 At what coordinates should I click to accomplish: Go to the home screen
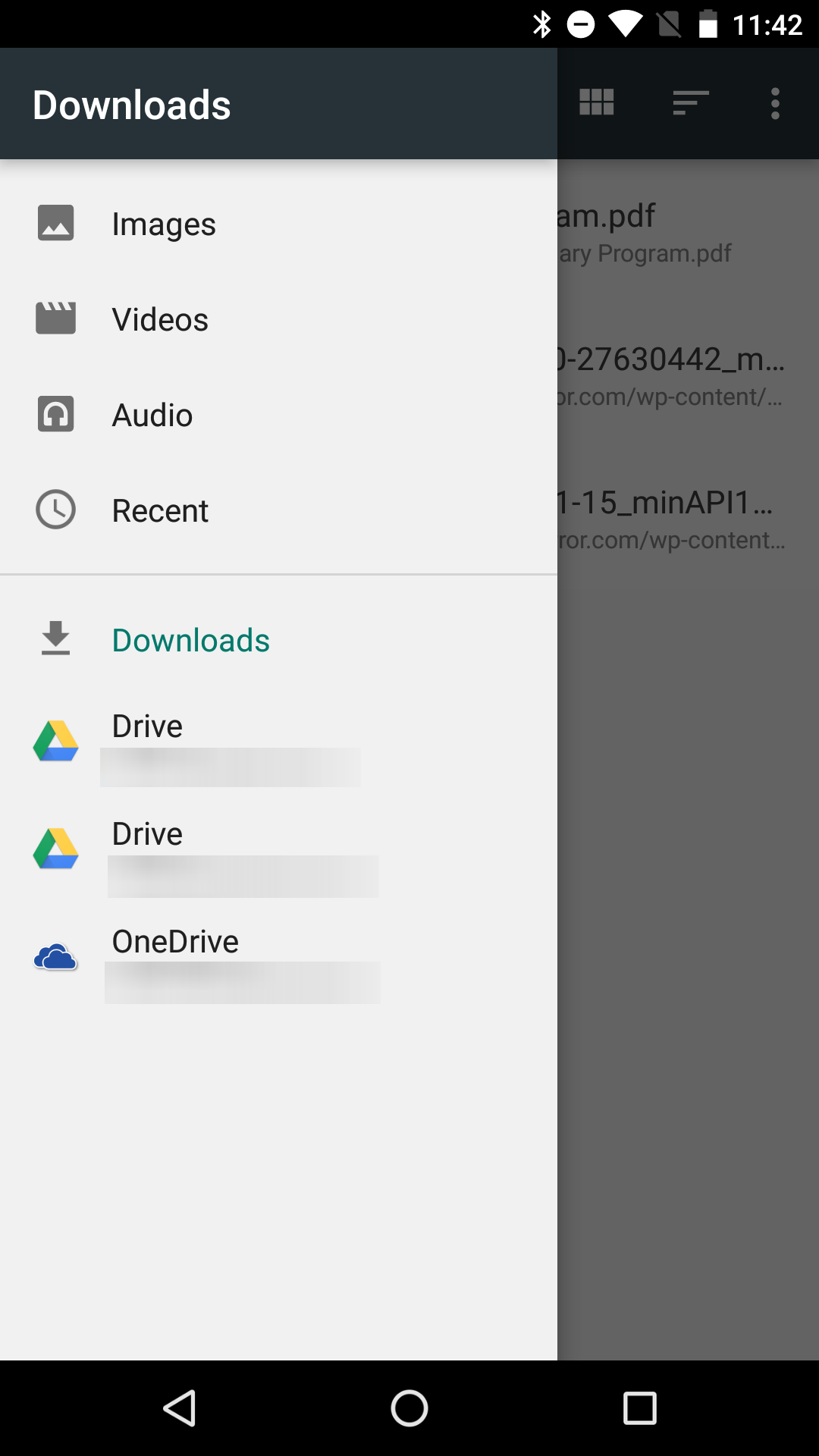(x=409, y=1408)
